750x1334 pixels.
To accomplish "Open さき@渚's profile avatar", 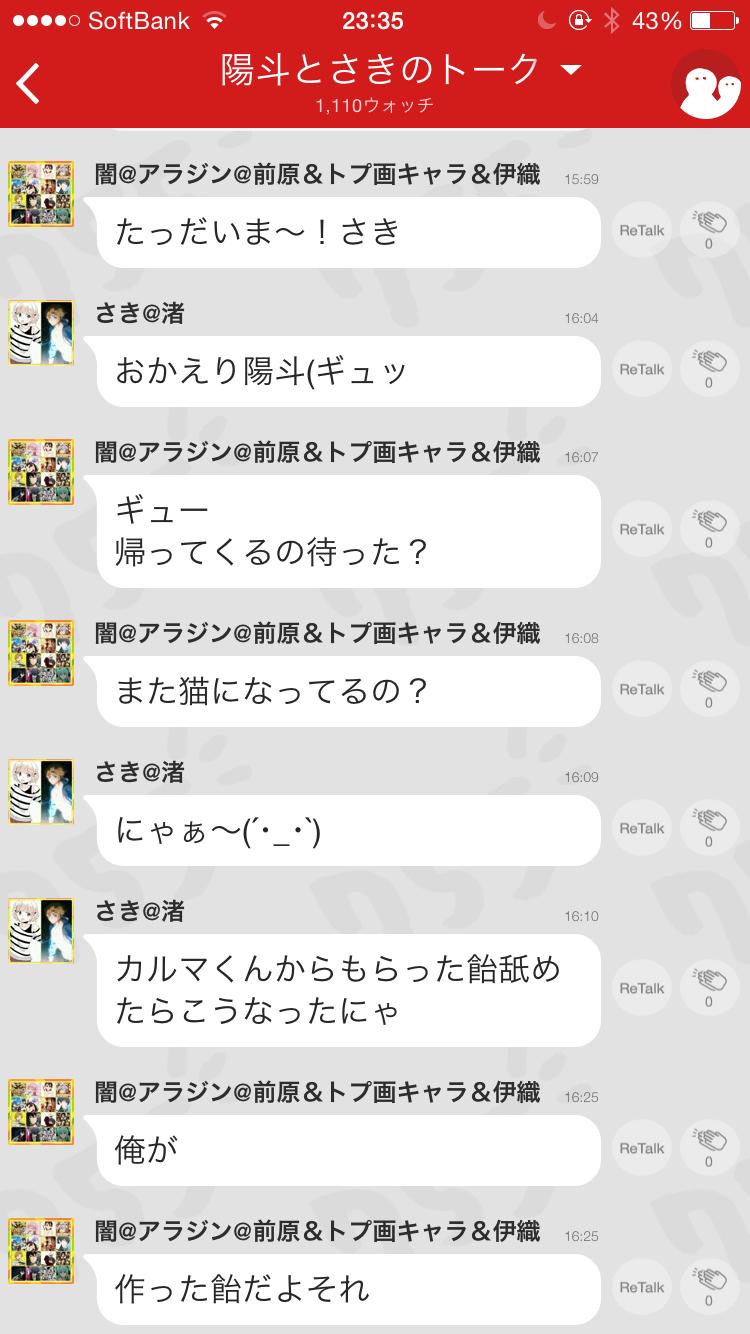I will (x=40, y=332).
